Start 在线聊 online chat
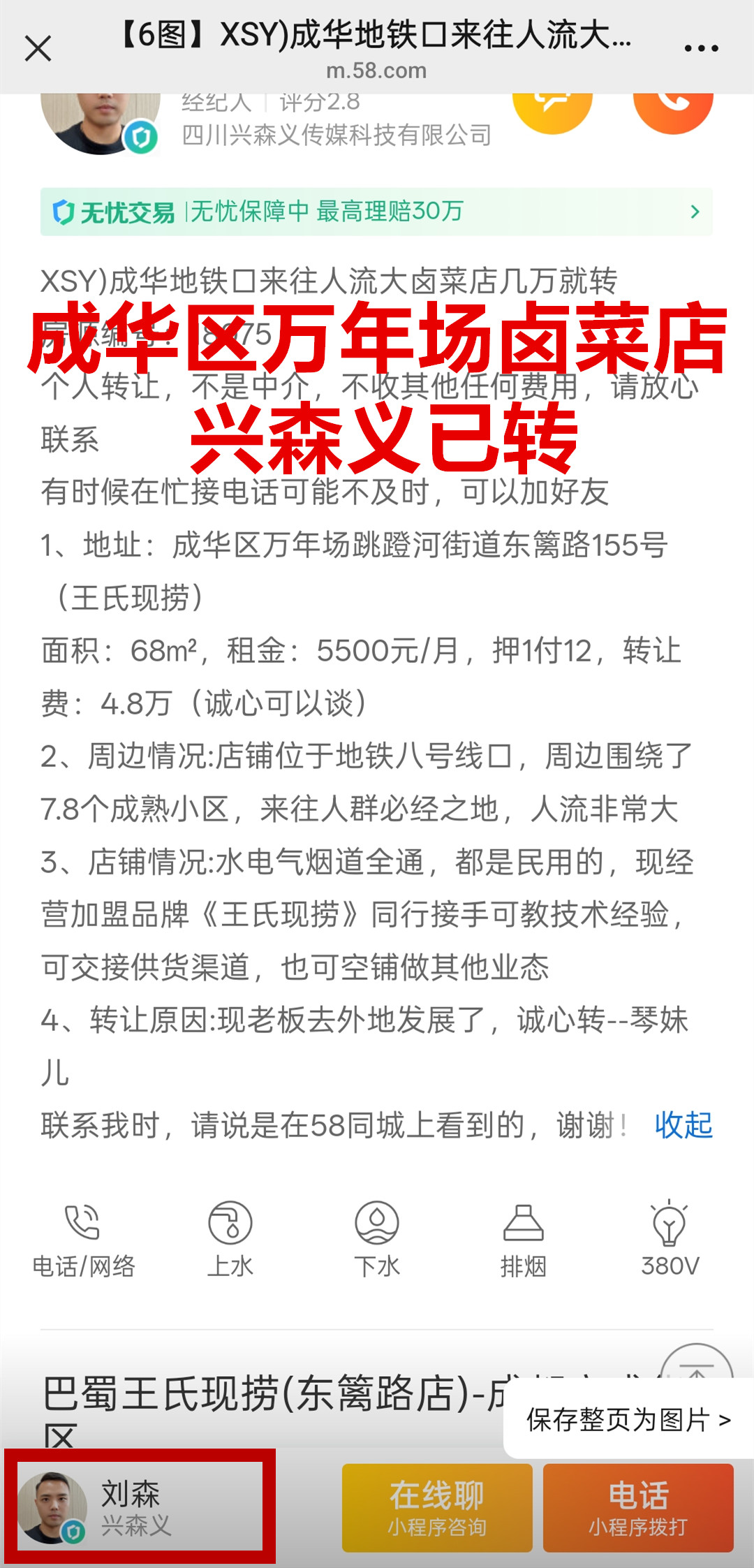Screen dimensions: 754x1568 tap(437, 1508)
